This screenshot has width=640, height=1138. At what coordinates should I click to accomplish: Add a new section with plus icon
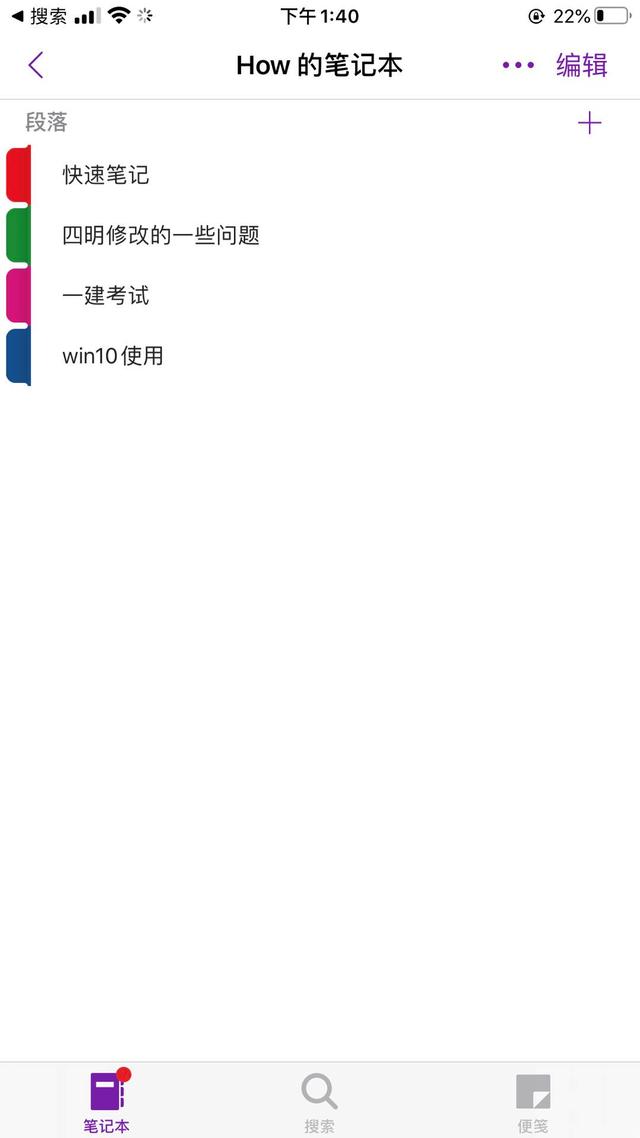589,123
